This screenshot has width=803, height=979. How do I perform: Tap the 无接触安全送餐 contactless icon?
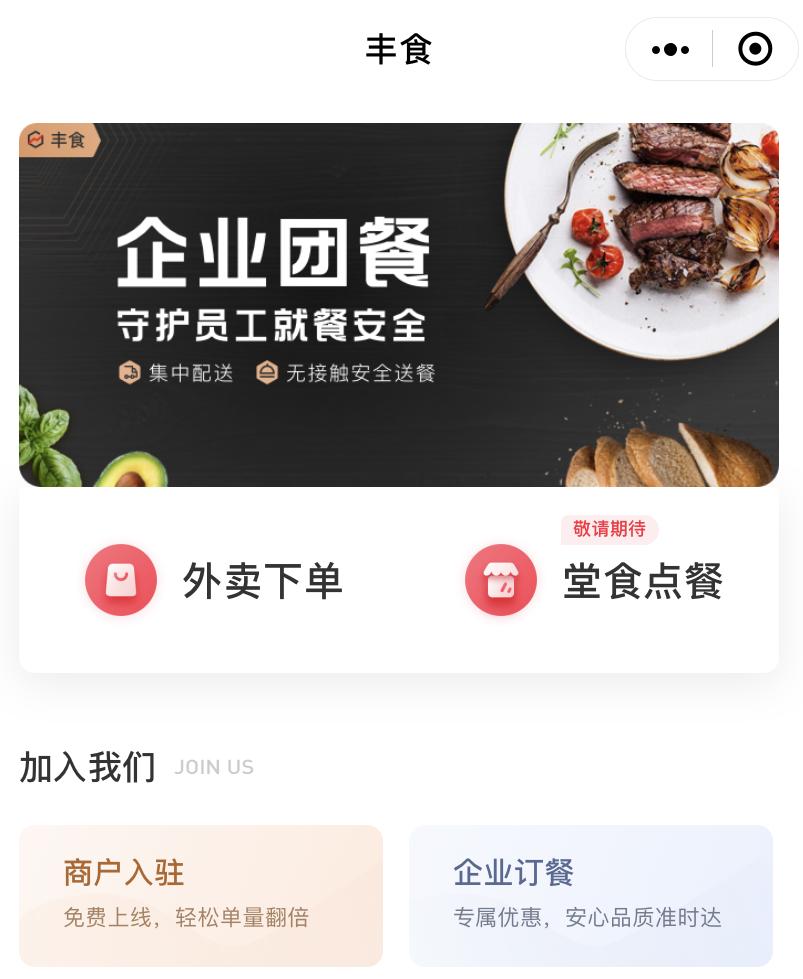(268, 371)
